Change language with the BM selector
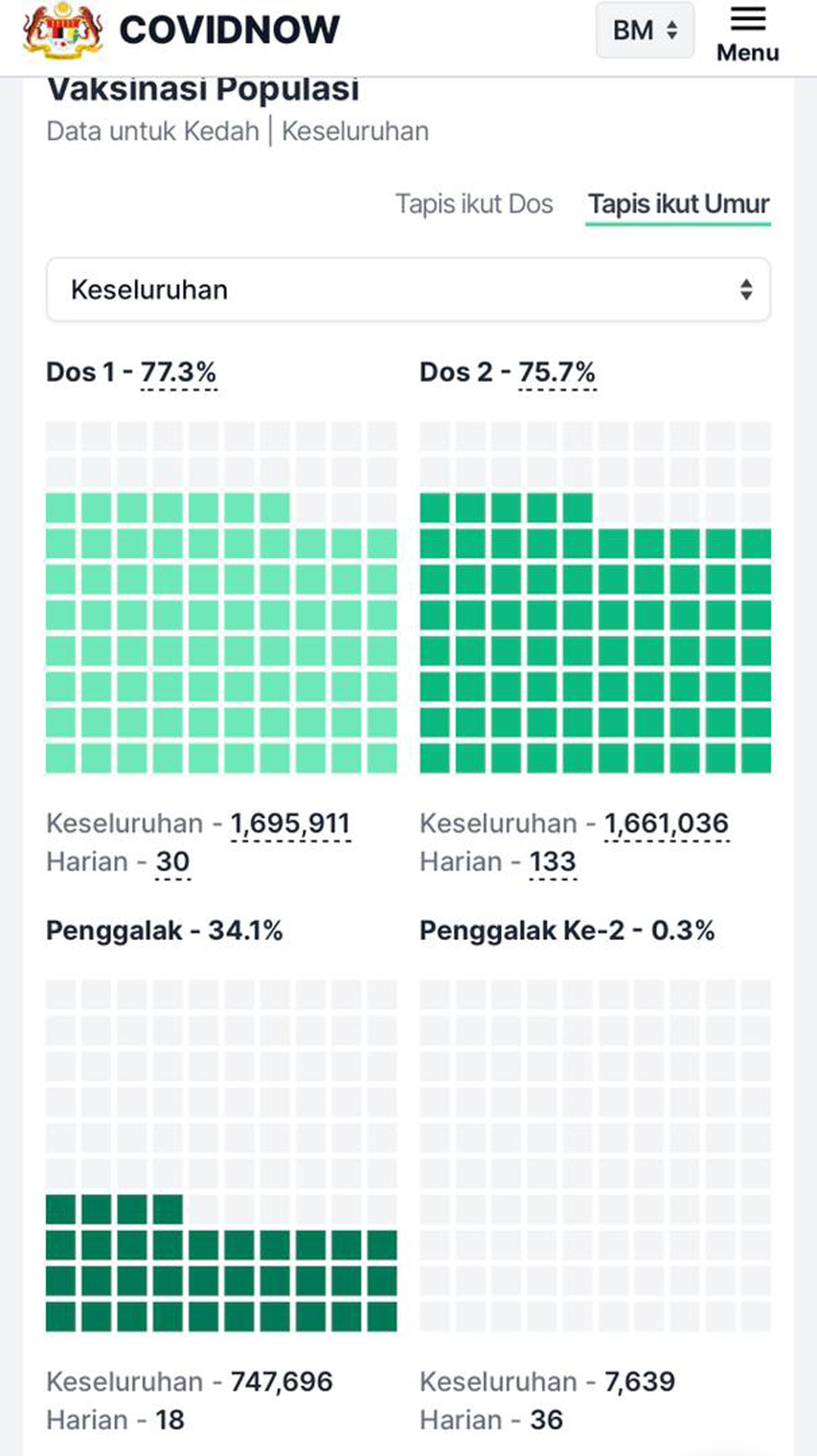Screen dimensions: 817x1456 coord(645,30)
